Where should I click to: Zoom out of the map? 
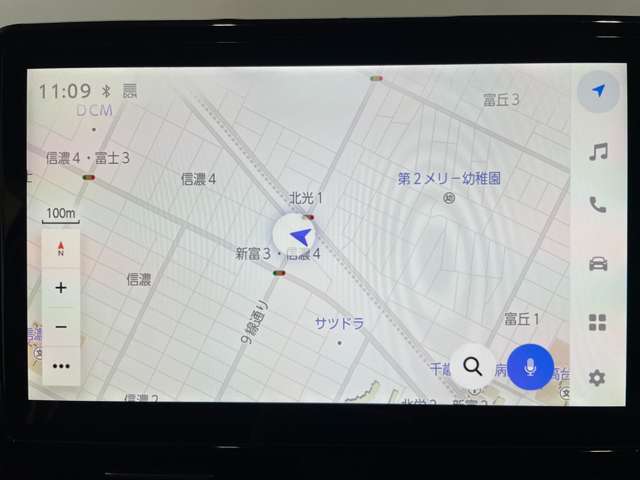(x=61, y=326)
